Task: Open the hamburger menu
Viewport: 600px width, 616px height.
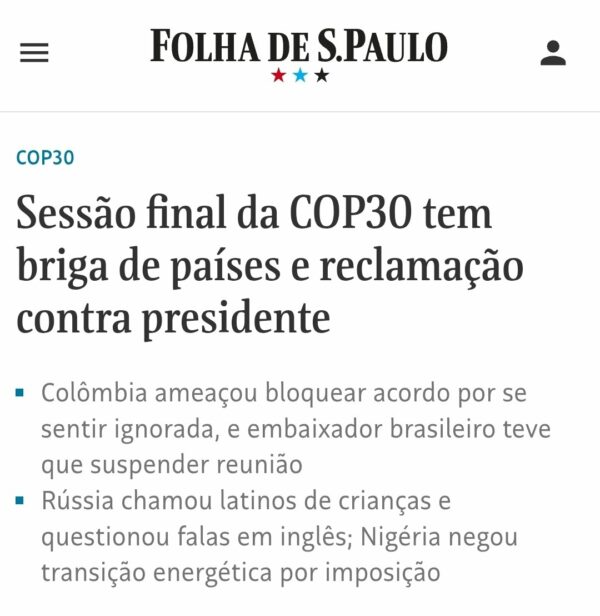Action: (34, 53)
